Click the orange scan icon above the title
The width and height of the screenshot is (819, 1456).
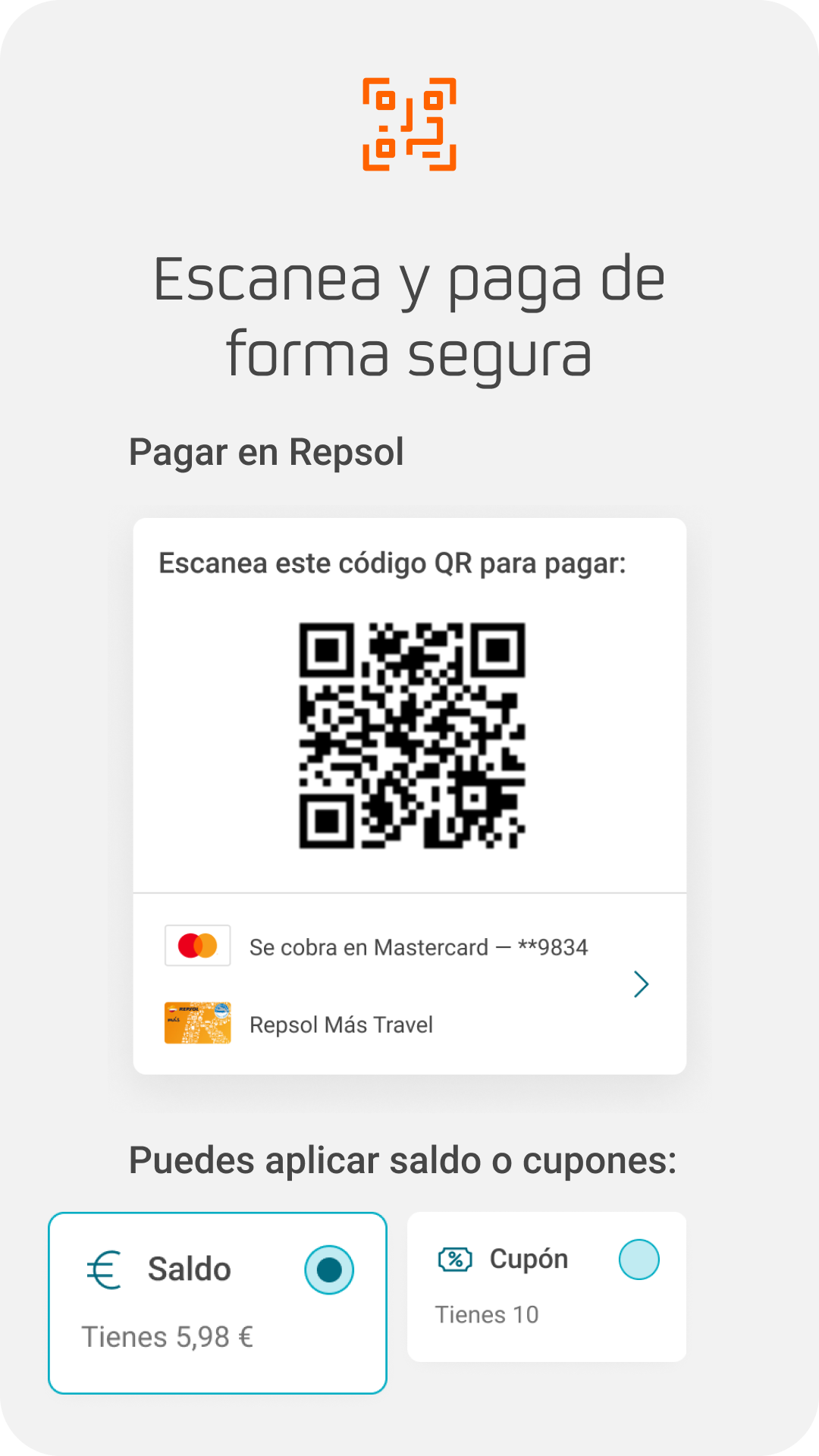point(409,124)
